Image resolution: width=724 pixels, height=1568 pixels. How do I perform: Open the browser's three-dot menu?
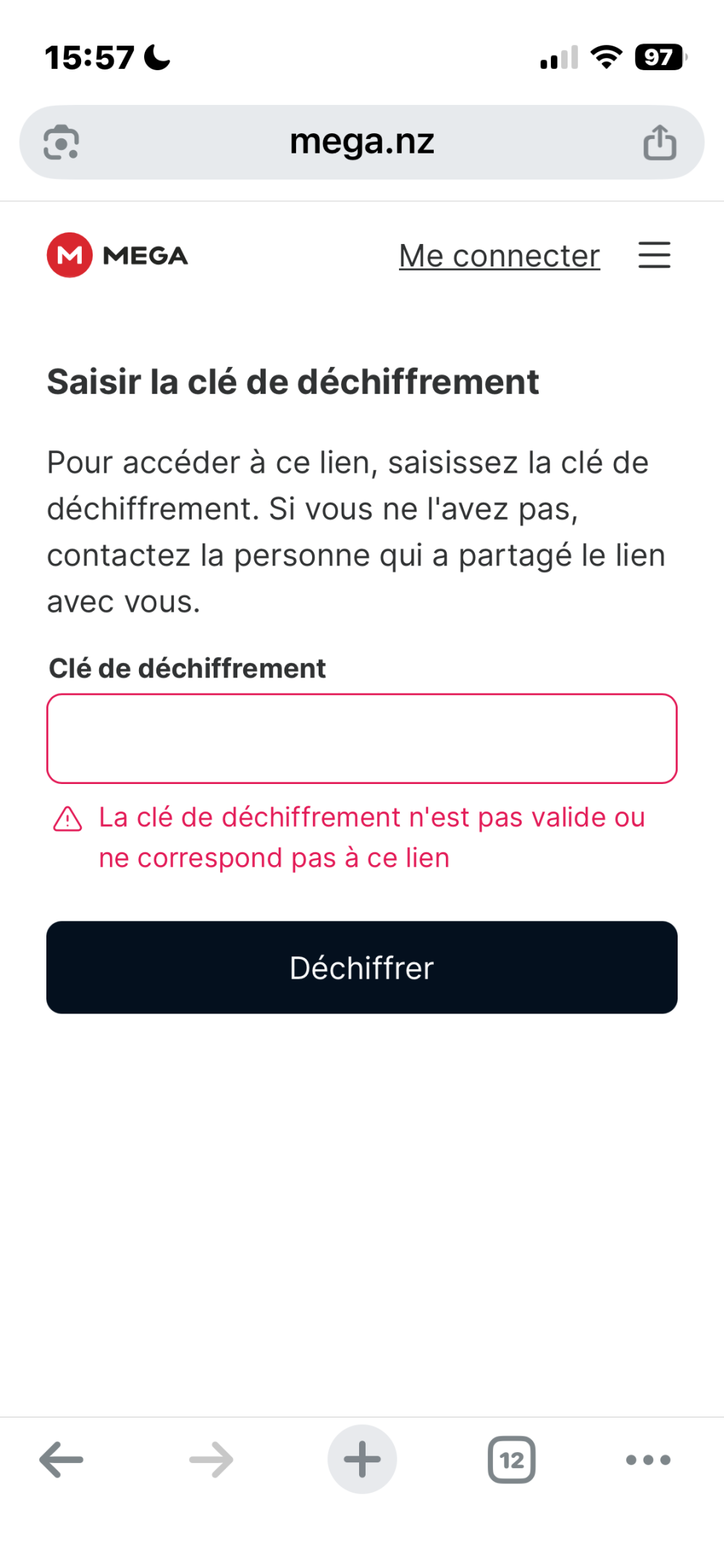click(x=648, y=1459)
